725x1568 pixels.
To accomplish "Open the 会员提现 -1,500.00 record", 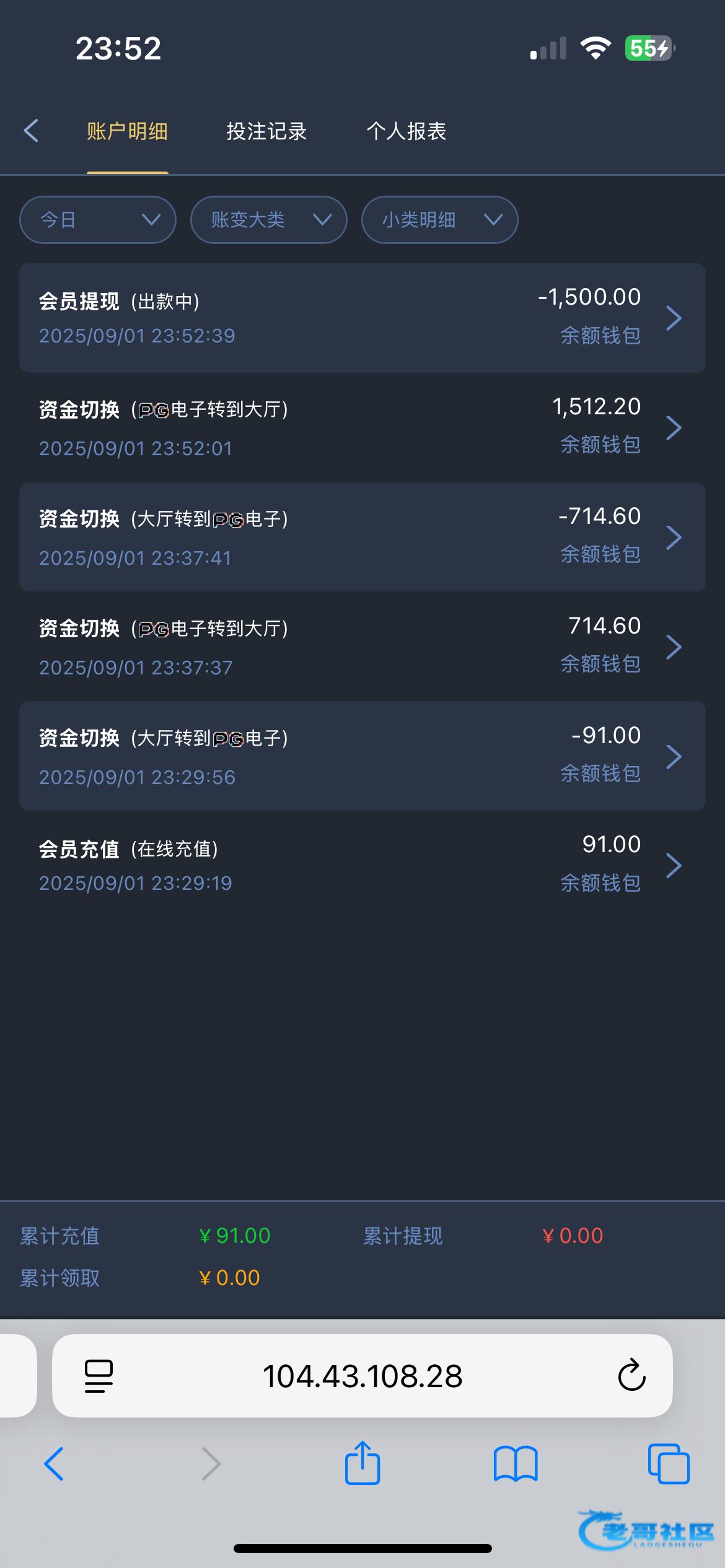I will pos(362,318).
